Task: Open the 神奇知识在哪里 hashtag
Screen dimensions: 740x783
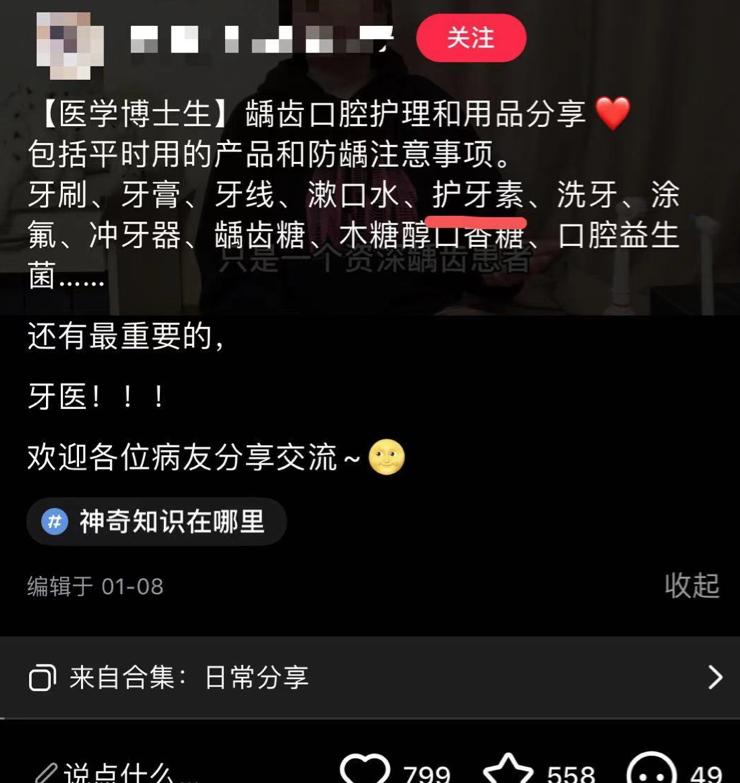Action: 157,521
